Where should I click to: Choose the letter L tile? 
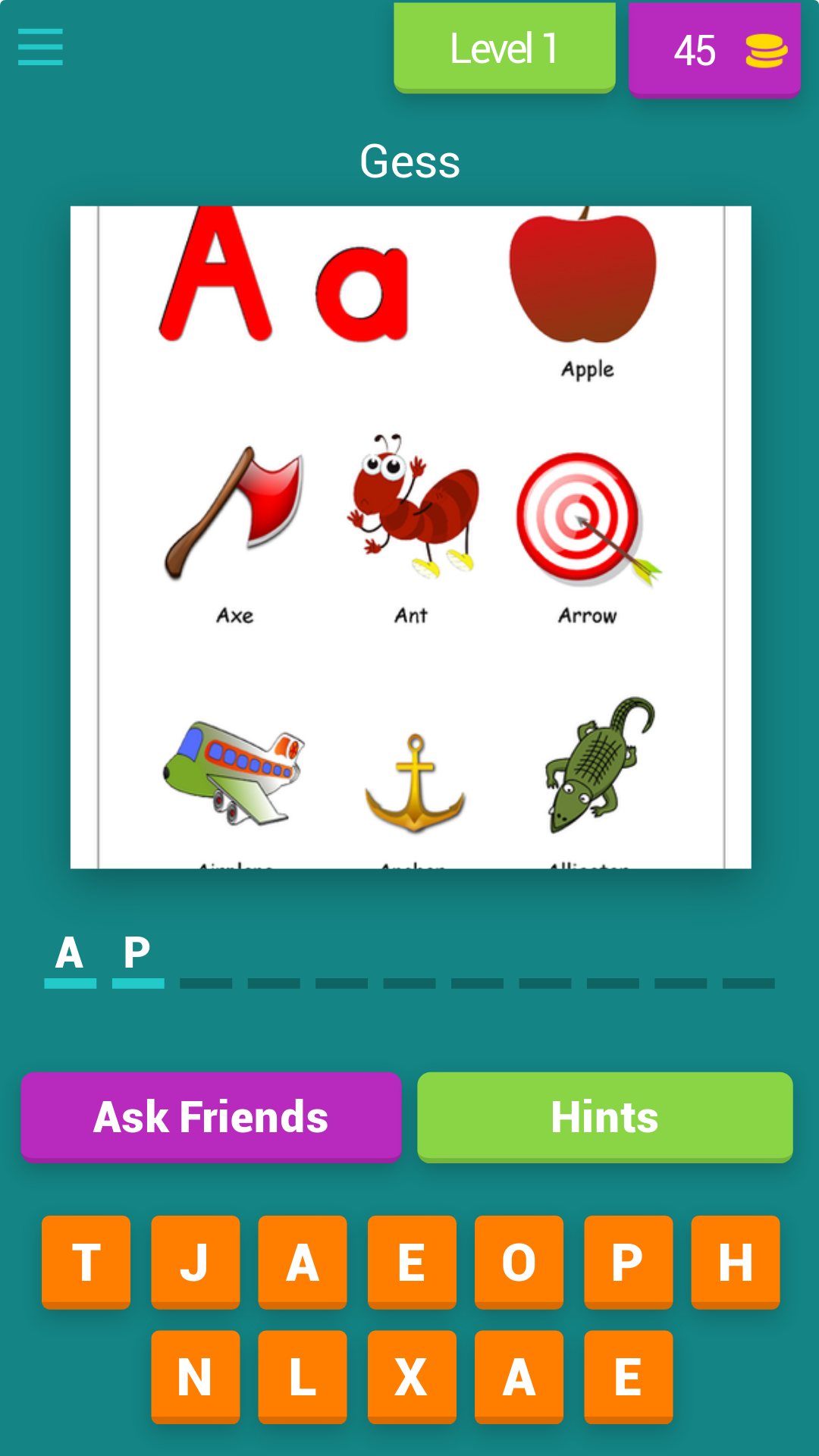[x=303, y=1376]
